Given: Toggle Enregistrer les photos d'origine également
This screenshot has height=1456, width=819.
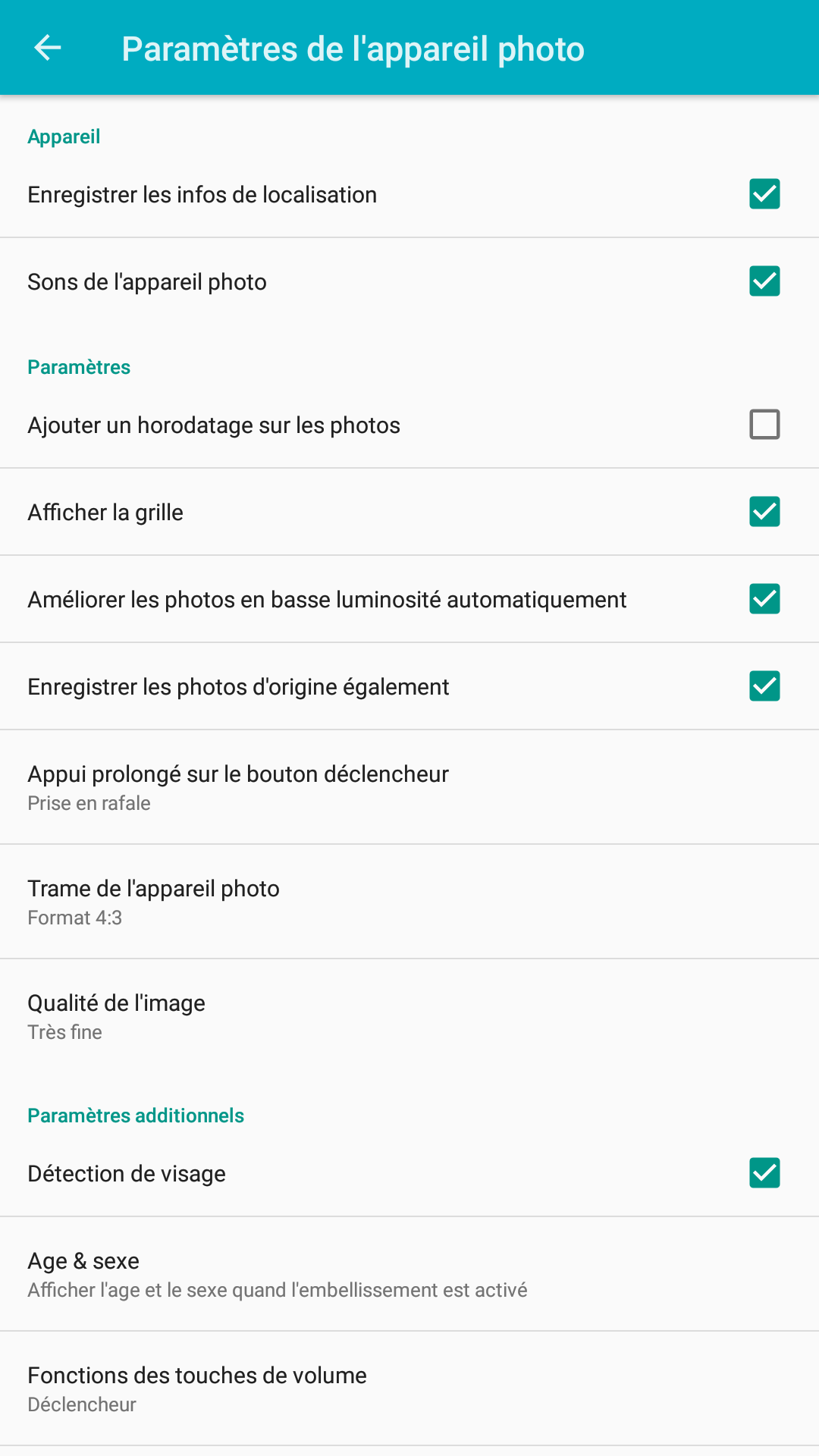Looking at the screenshot, I should point(764,686).
